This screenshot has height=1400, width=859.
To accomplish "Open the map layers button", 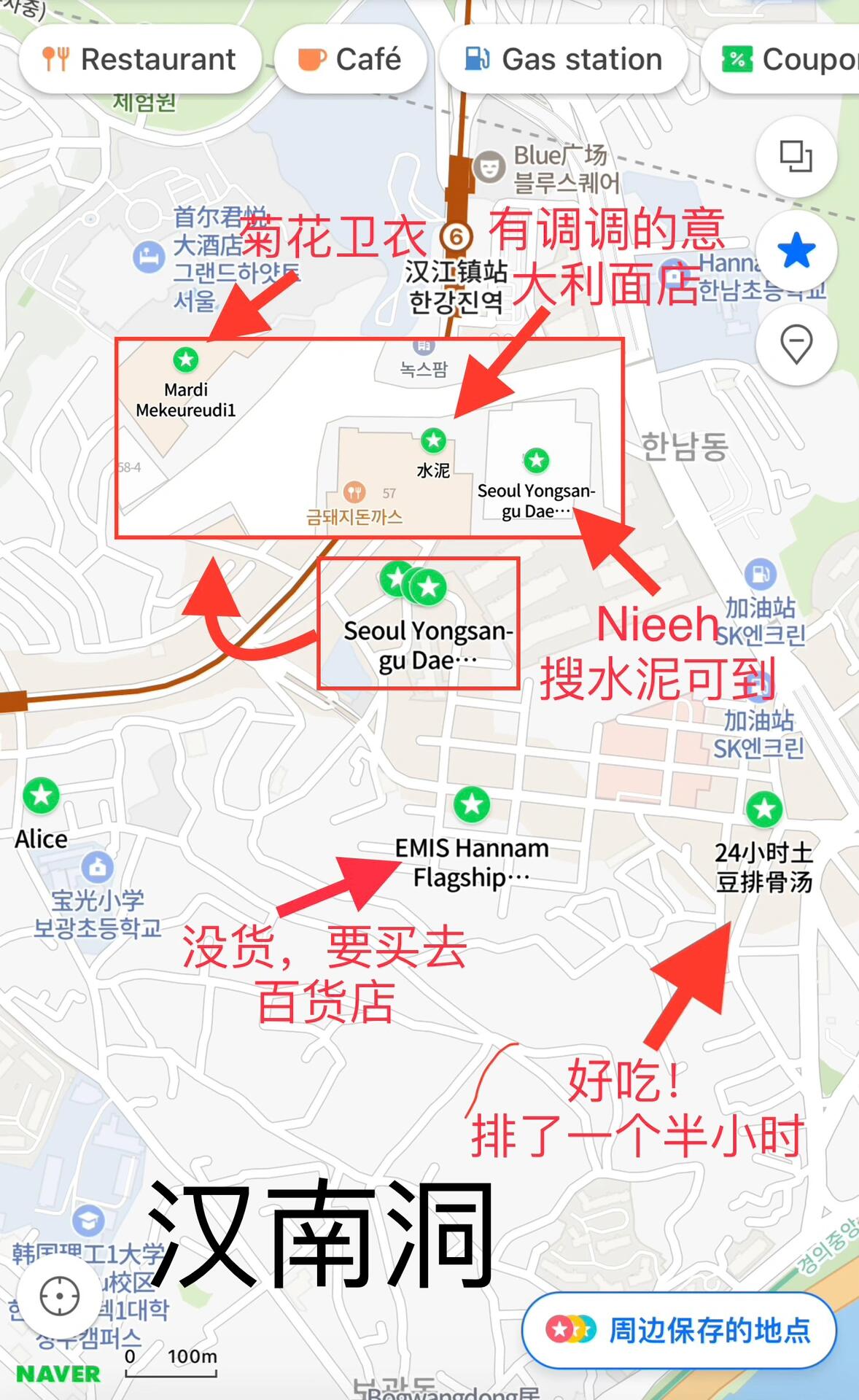I will pos(796,156).
